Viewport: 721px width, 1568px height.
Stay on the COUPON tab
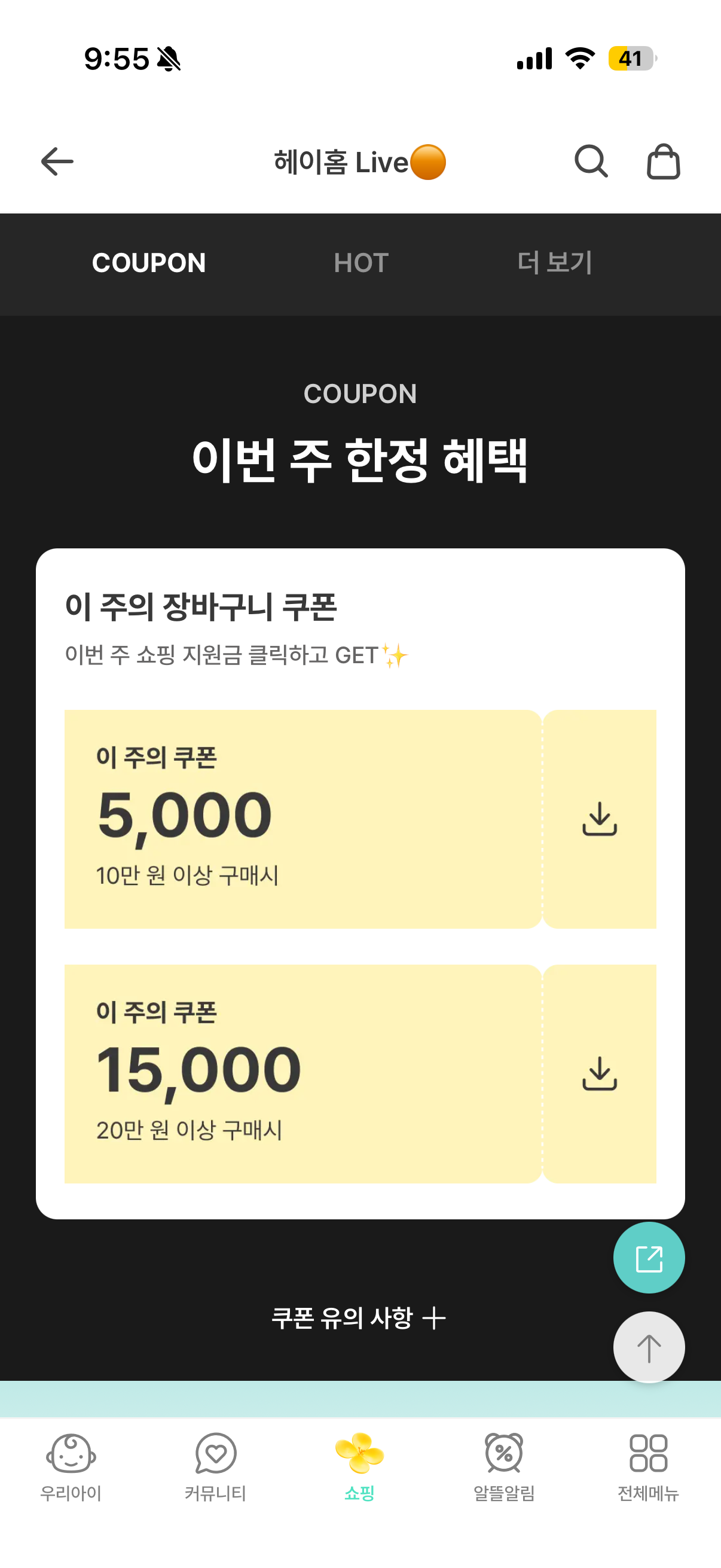148,263
